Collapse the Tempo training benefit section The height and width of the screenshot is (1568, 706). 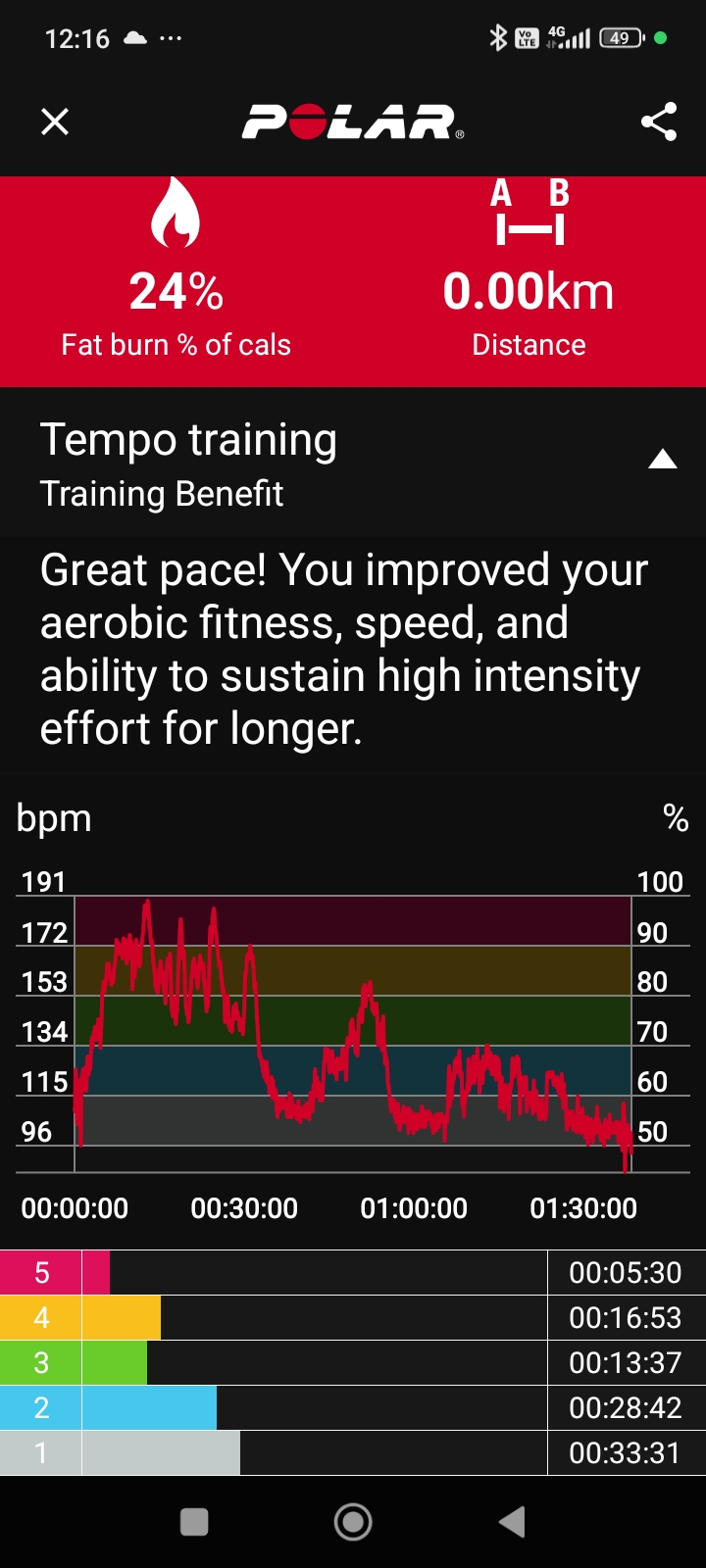pos(662,460)
